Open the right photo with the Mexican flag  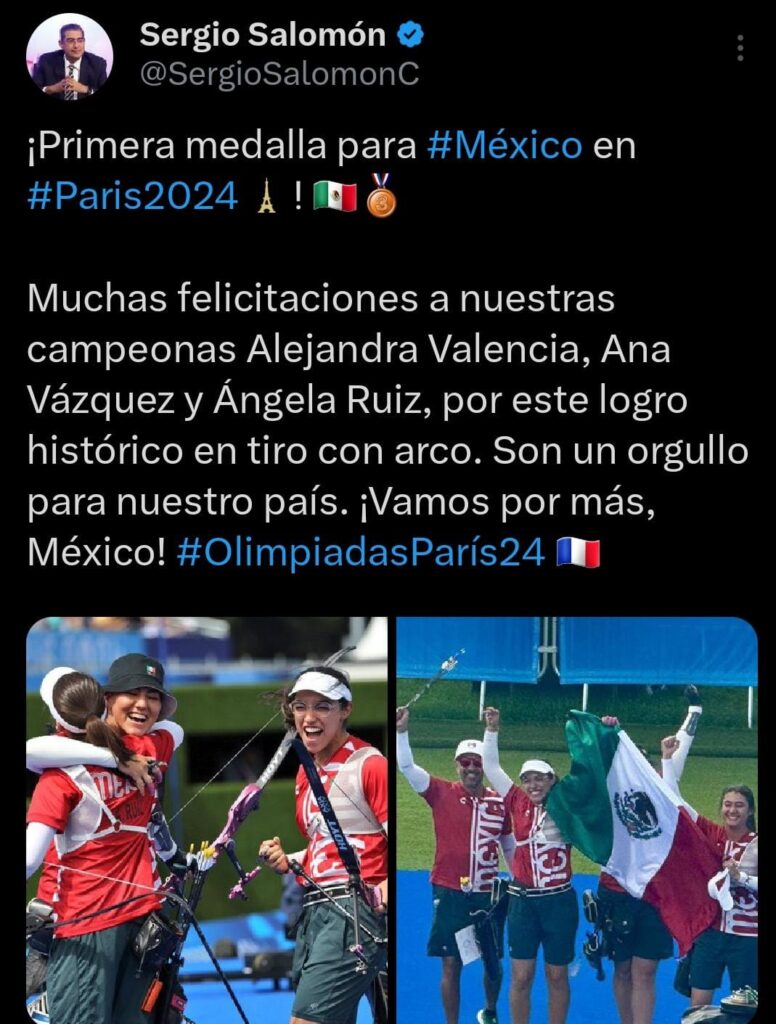point(580,820)
